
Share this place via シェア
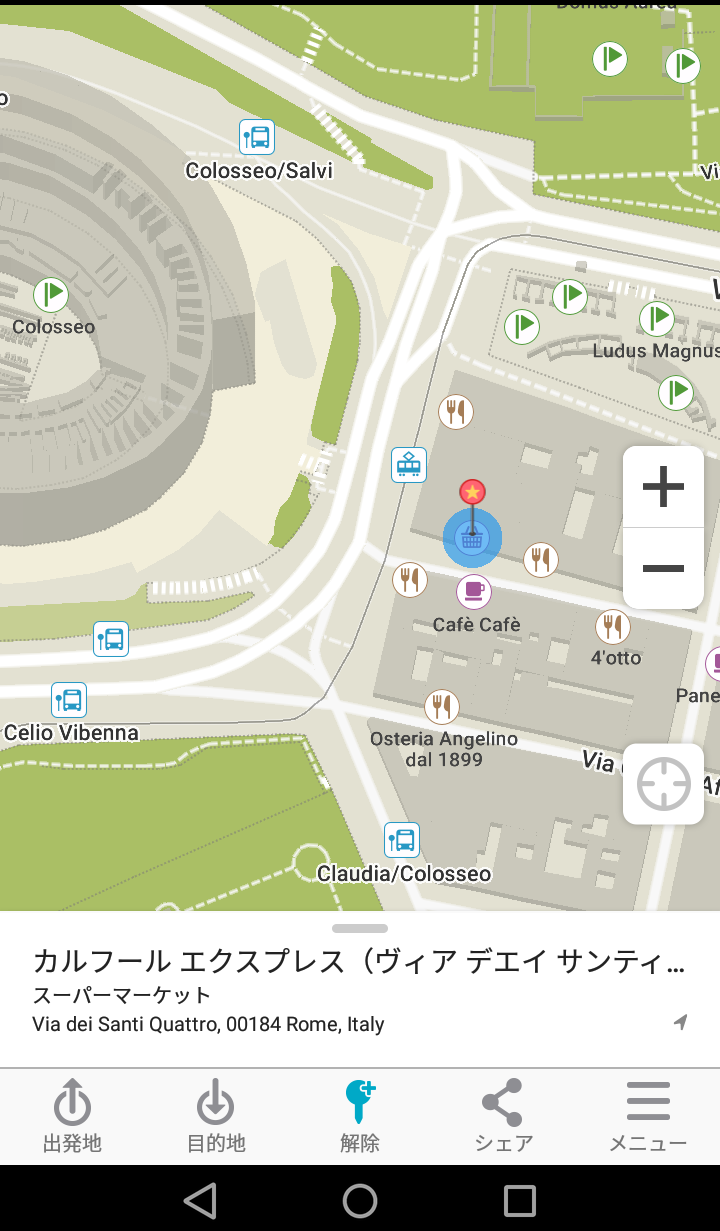[x=503, y=1116]
